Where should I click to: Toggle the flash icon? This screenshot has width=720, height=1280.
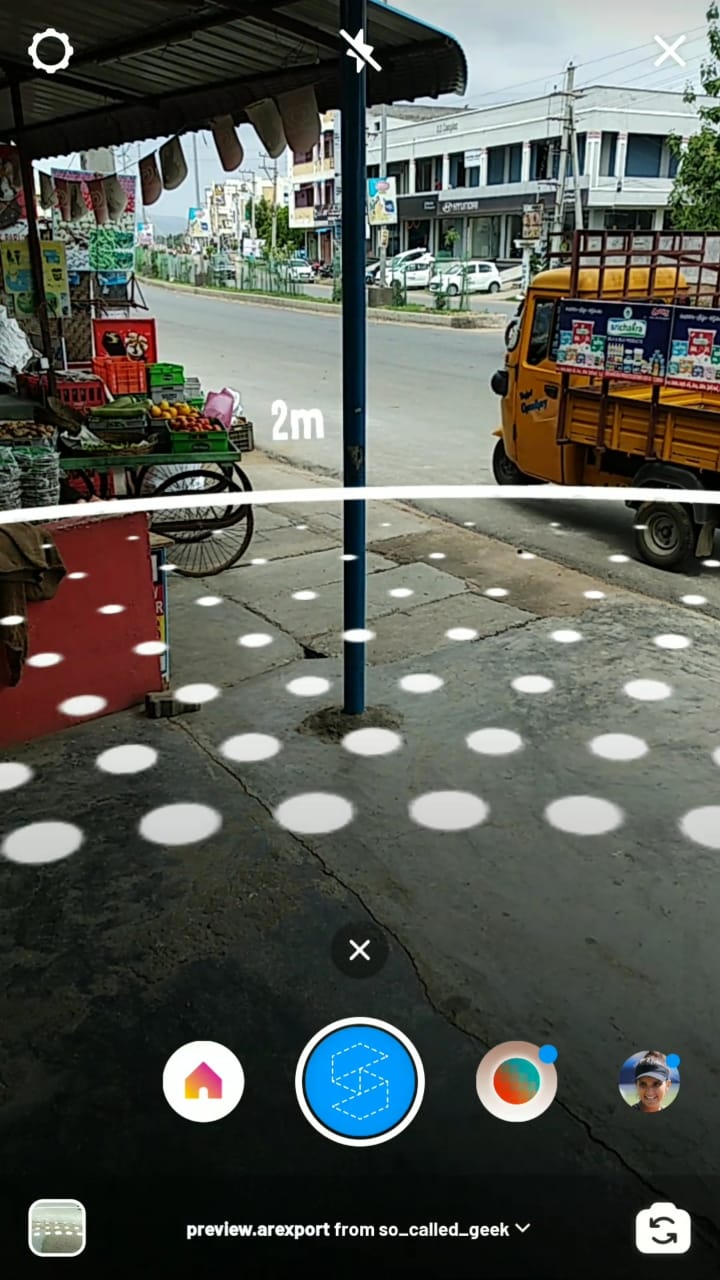click(360, 50)
